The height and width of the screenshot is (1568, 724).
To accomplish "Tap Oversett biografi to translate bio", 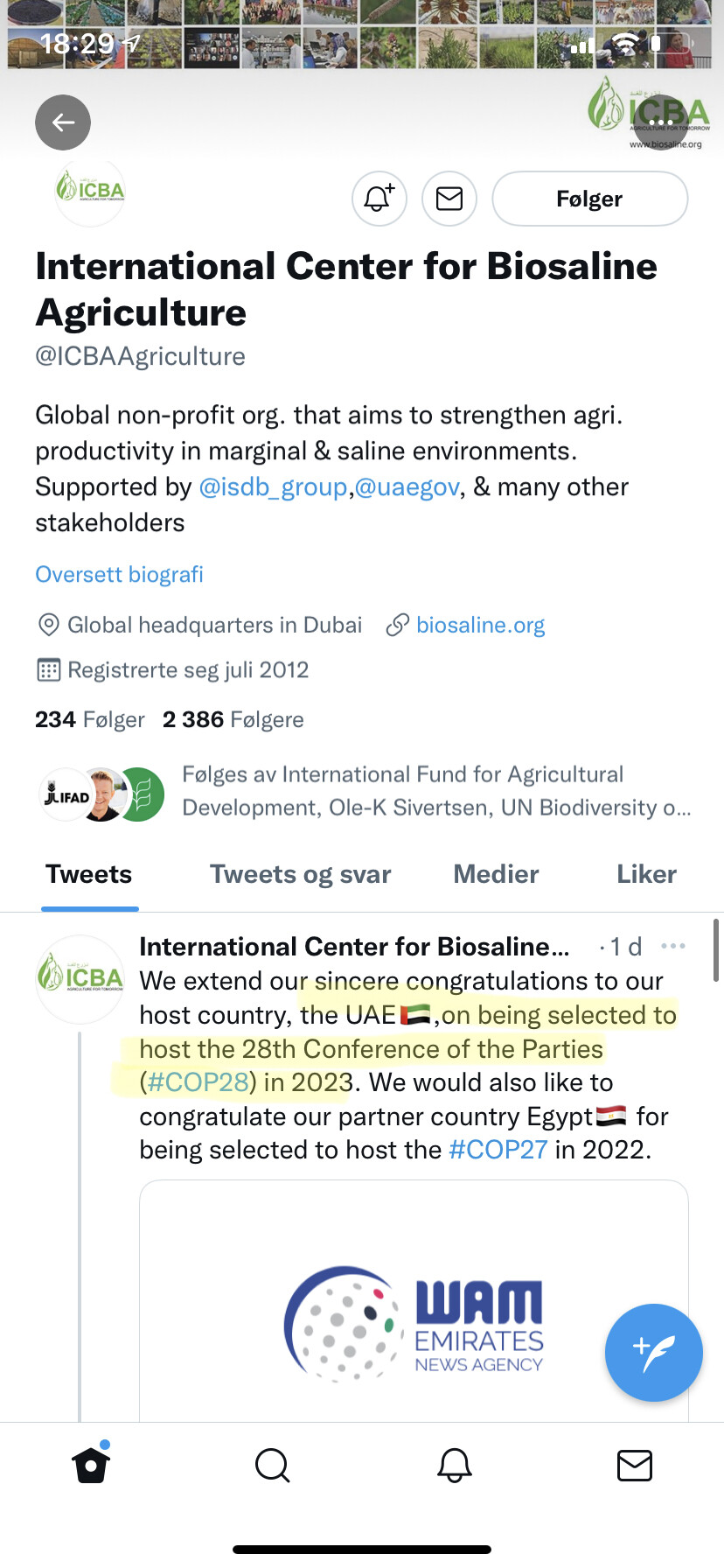I will 119,574.
